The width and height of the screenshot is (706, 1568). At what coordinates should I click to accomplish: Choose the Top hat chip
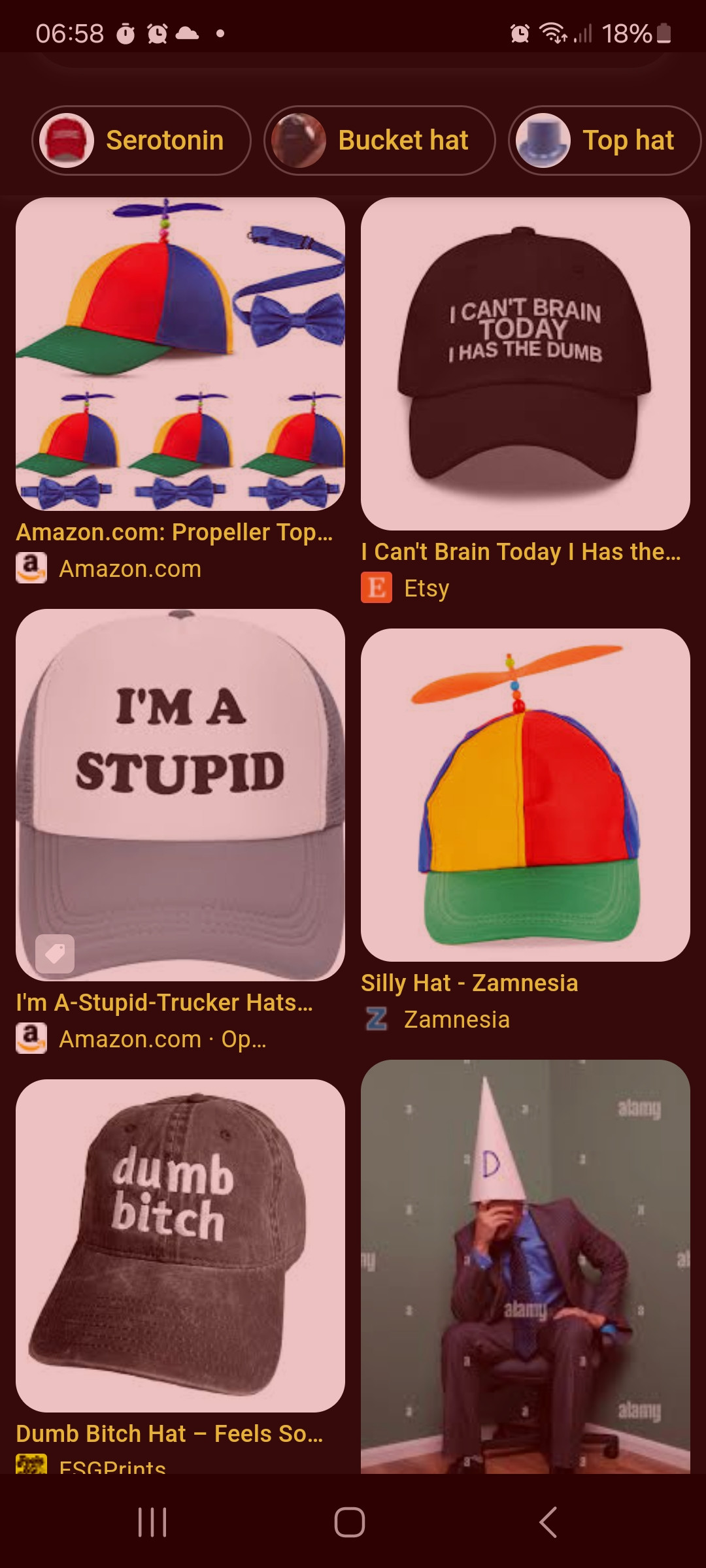pyautogui.click(x=605, y=140)
